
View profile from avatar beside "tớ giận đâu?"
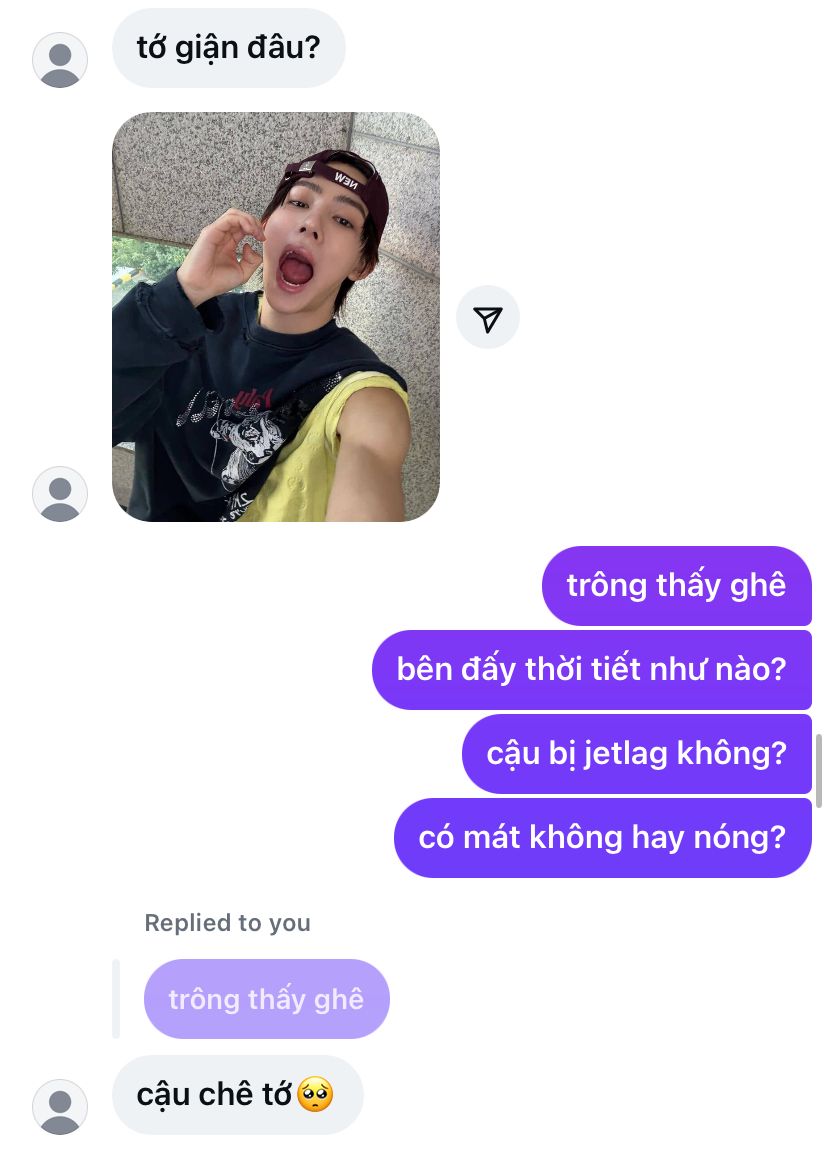click(x=60, y=60)
